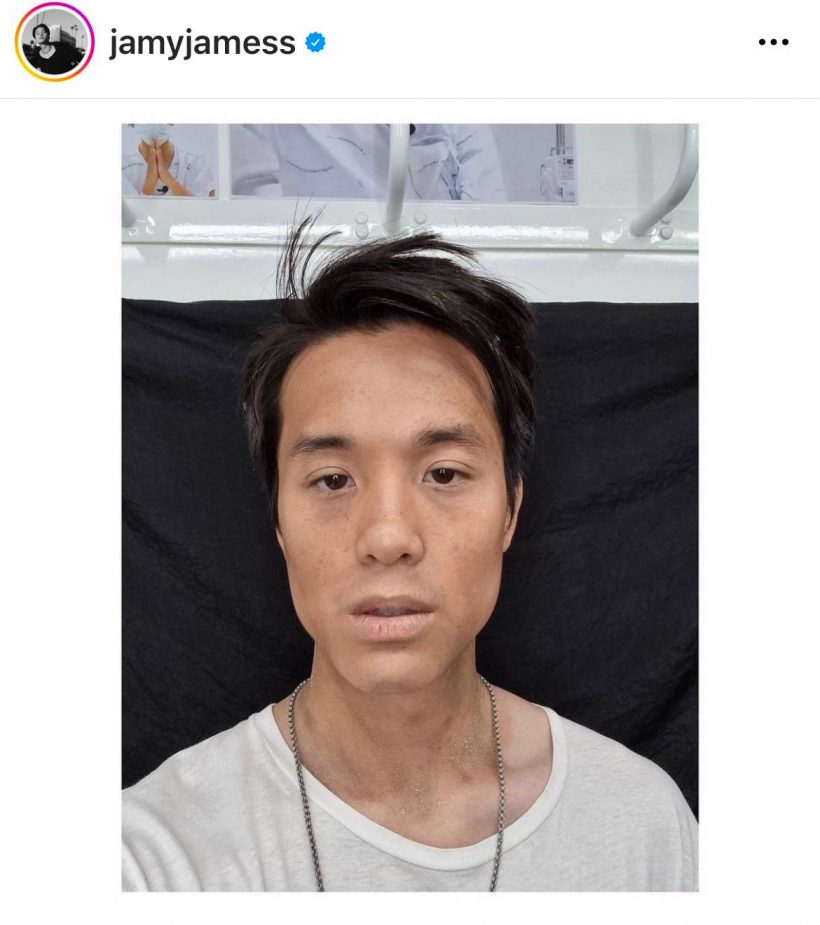Open jamyjamess profile picture story

pos(54,43)
